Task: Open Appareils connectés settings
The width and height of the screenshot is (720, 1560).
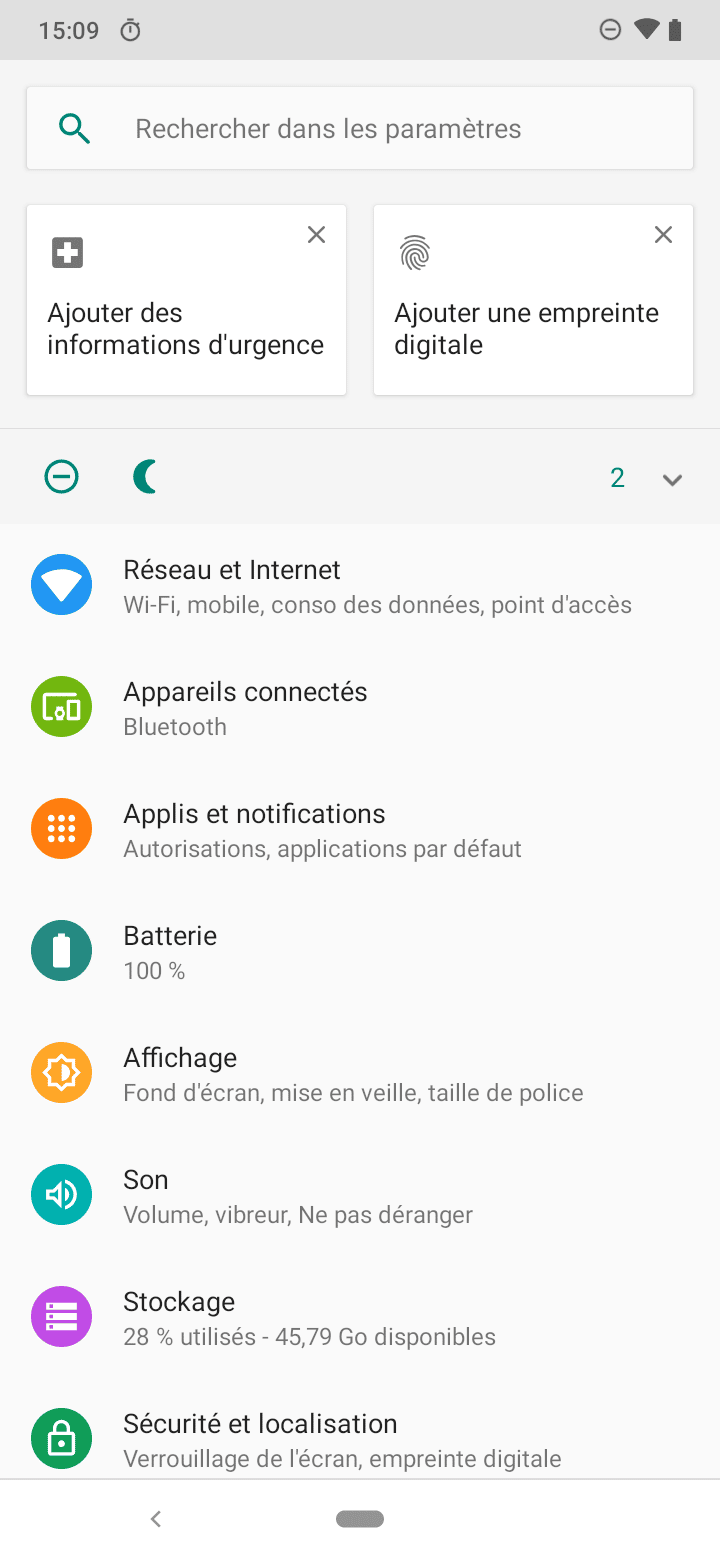Action: [360, 708]
